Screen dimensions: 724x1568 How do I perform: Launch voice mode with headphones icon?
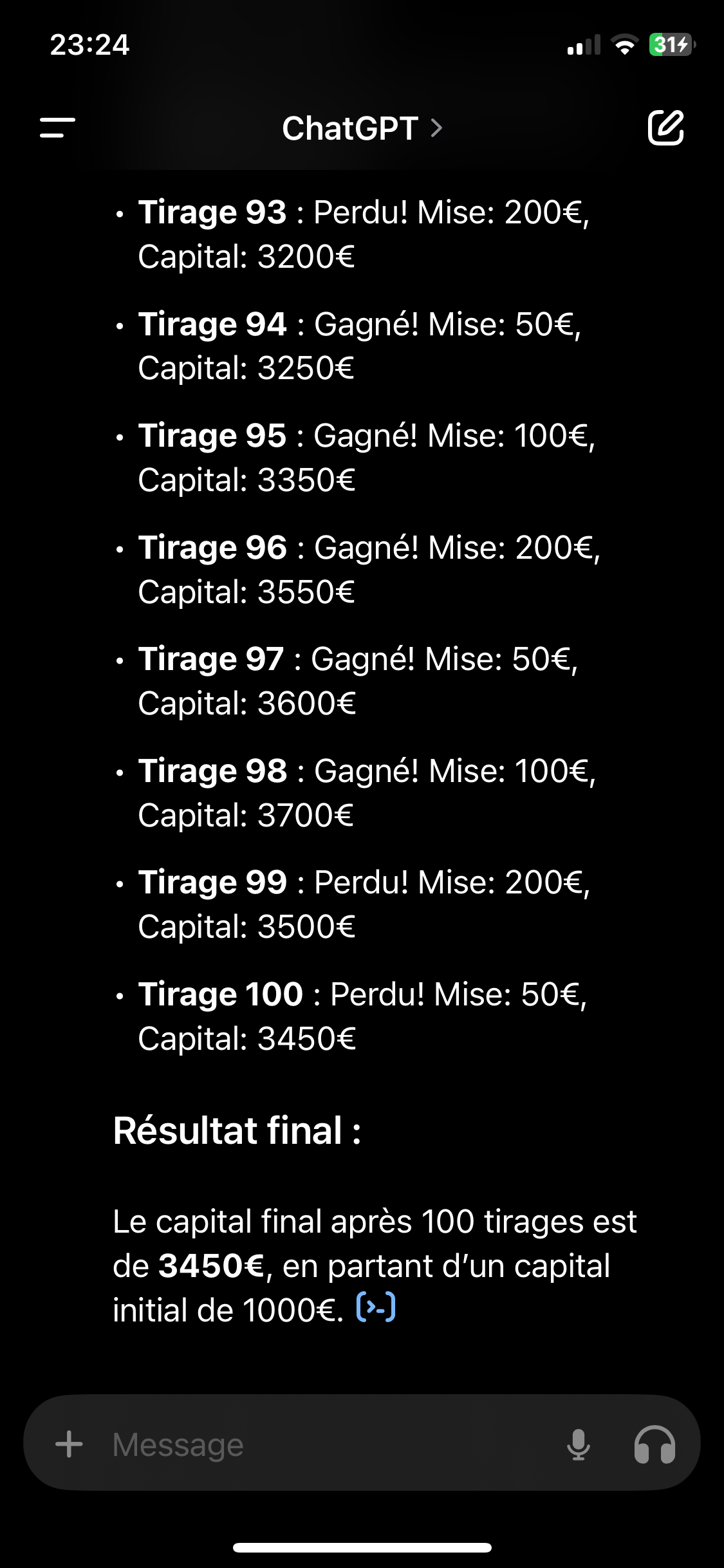(654, 1444)
